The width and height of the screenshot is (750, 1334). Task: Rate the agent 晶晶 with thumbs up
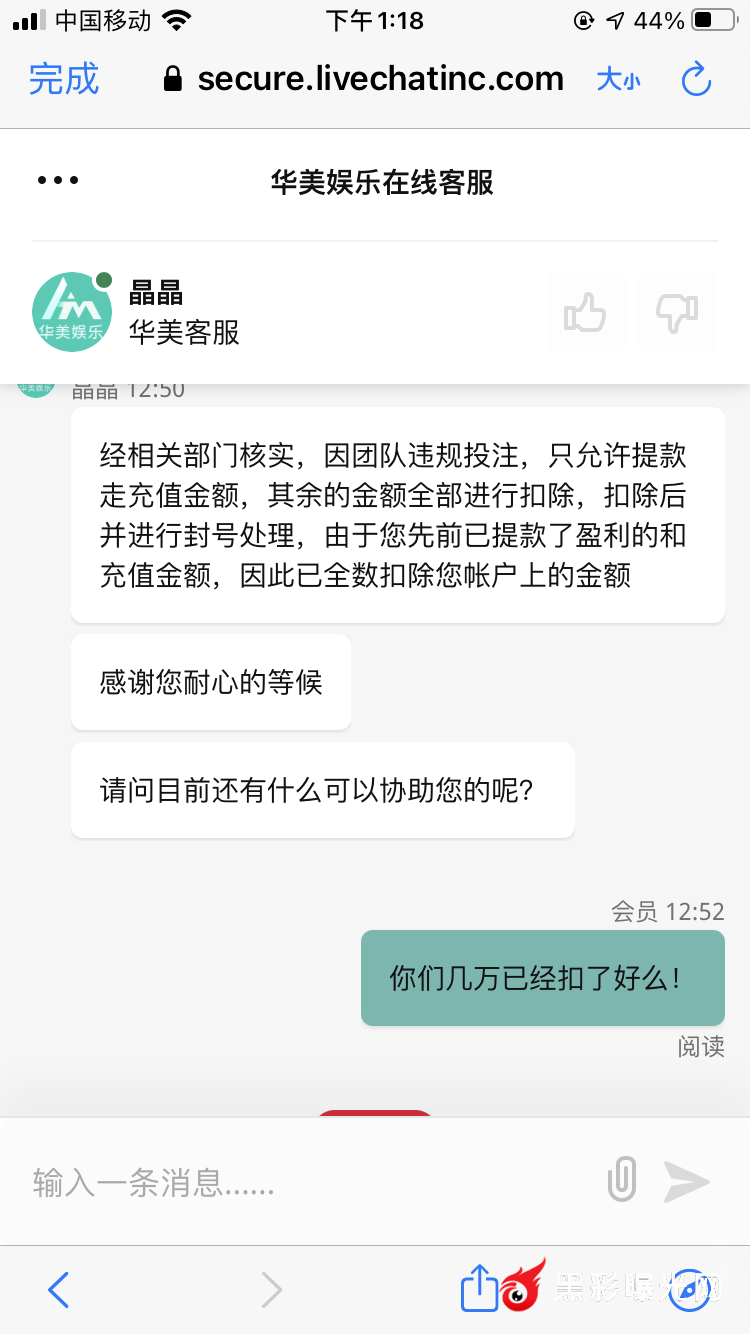pyautogui.click(x=585, y=313)
